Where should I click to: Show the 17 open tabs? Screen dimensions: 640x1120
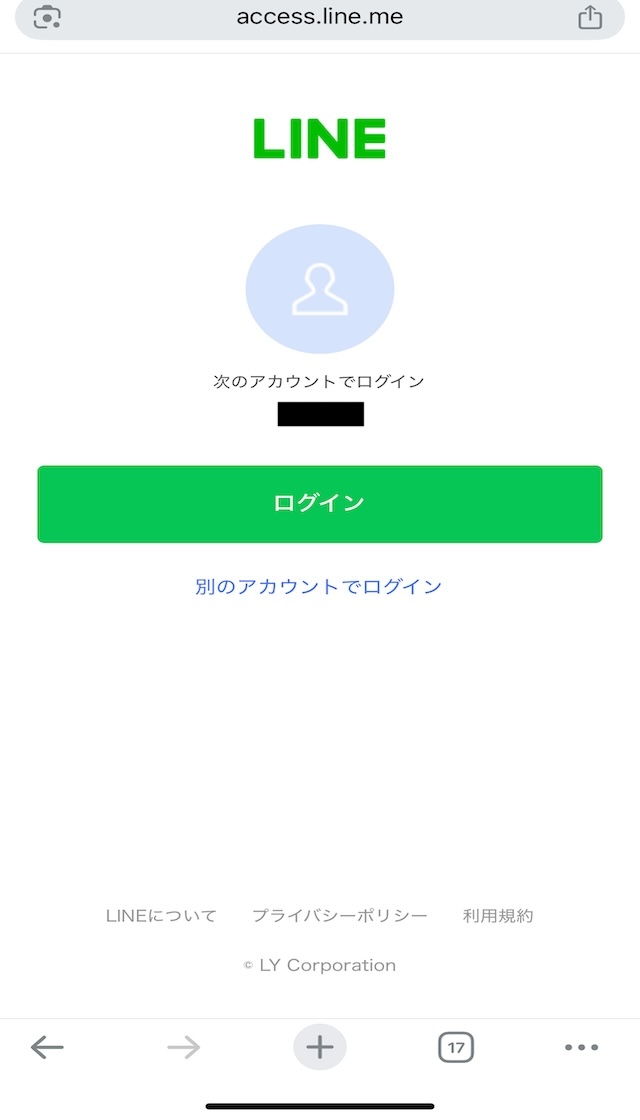456,1048
